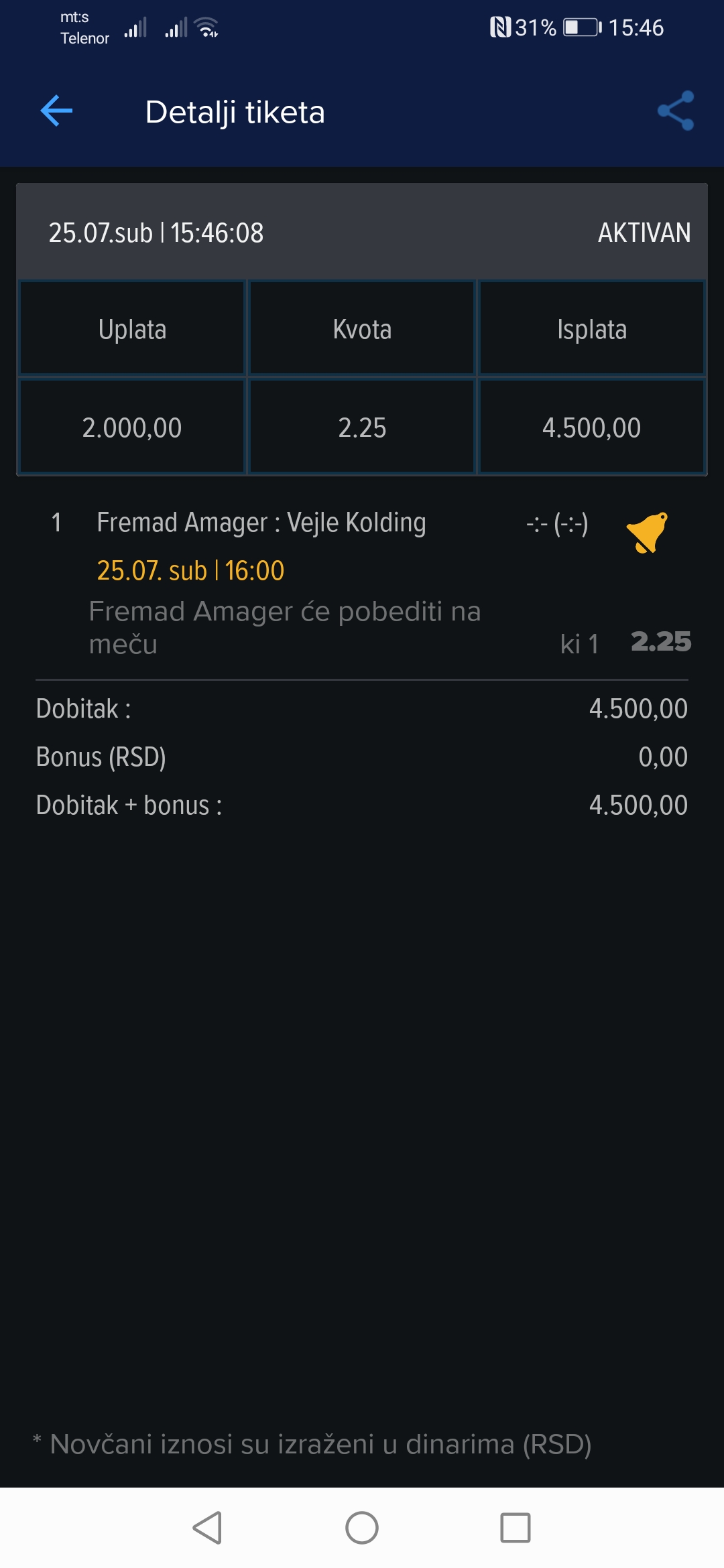Go back from Detalji tiketa
The height and width of the screenshot is (1568, 724).
point(56,111)
